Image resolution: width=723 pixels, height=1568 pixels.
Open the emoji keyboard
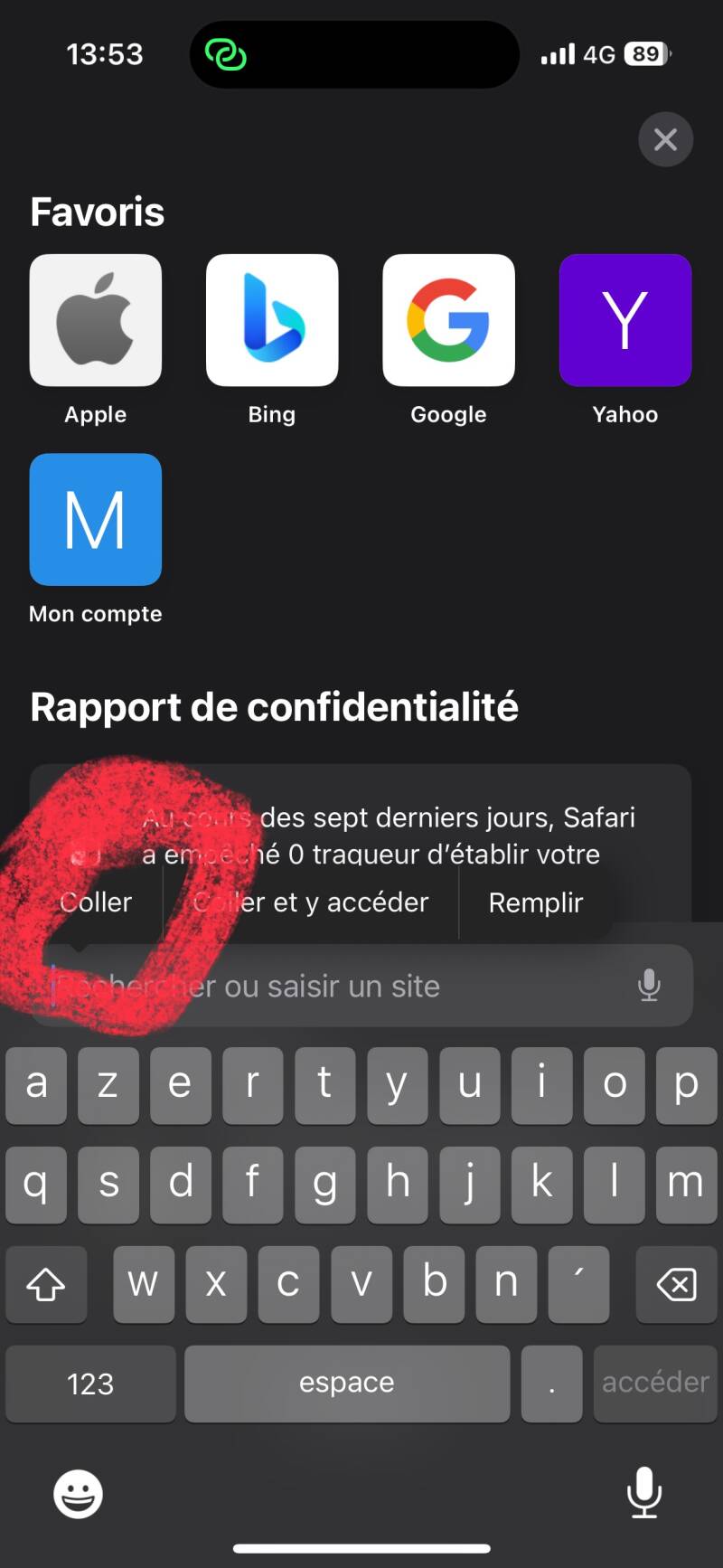pyautogui.click(x=78, y=1494)
